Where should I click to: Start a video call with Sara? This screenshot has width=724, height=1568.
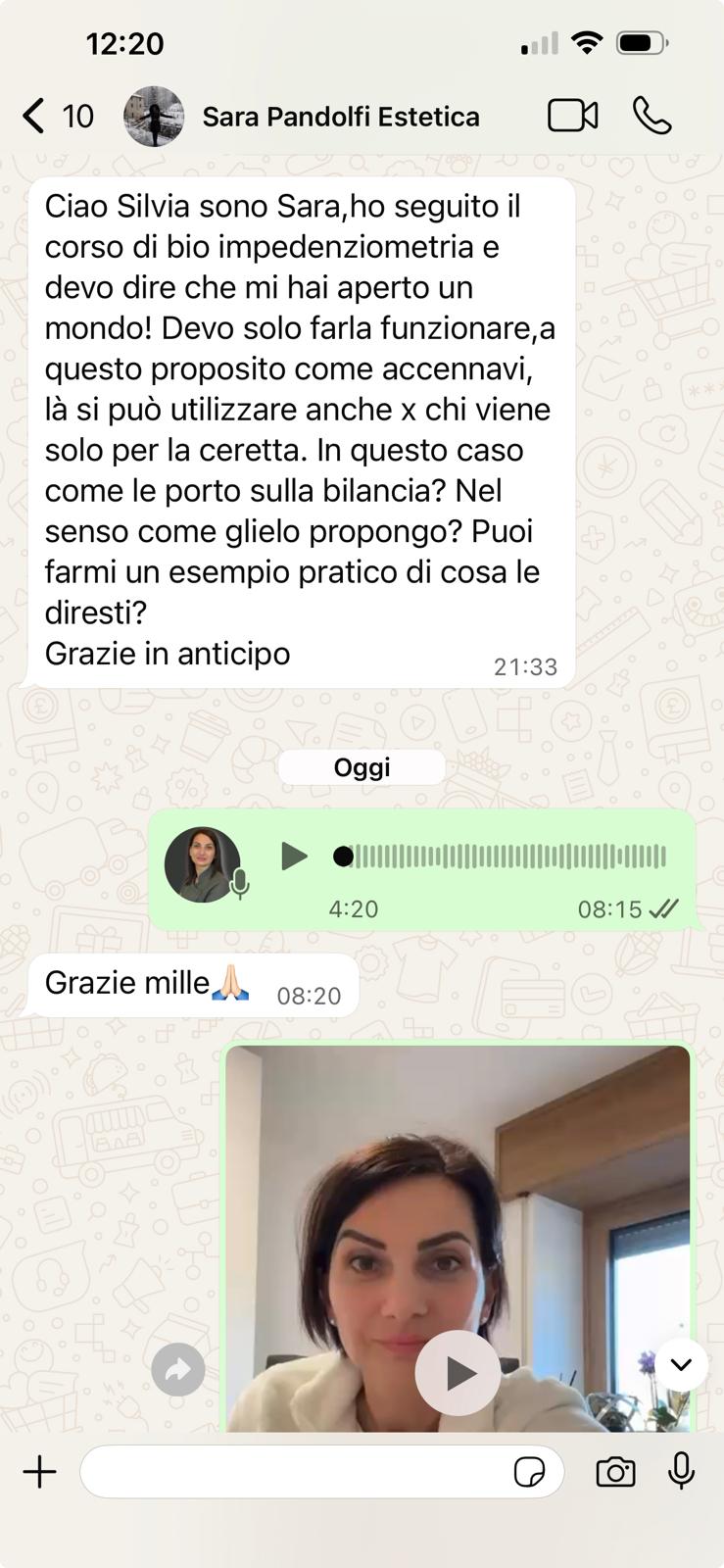[x=572, y=116]
